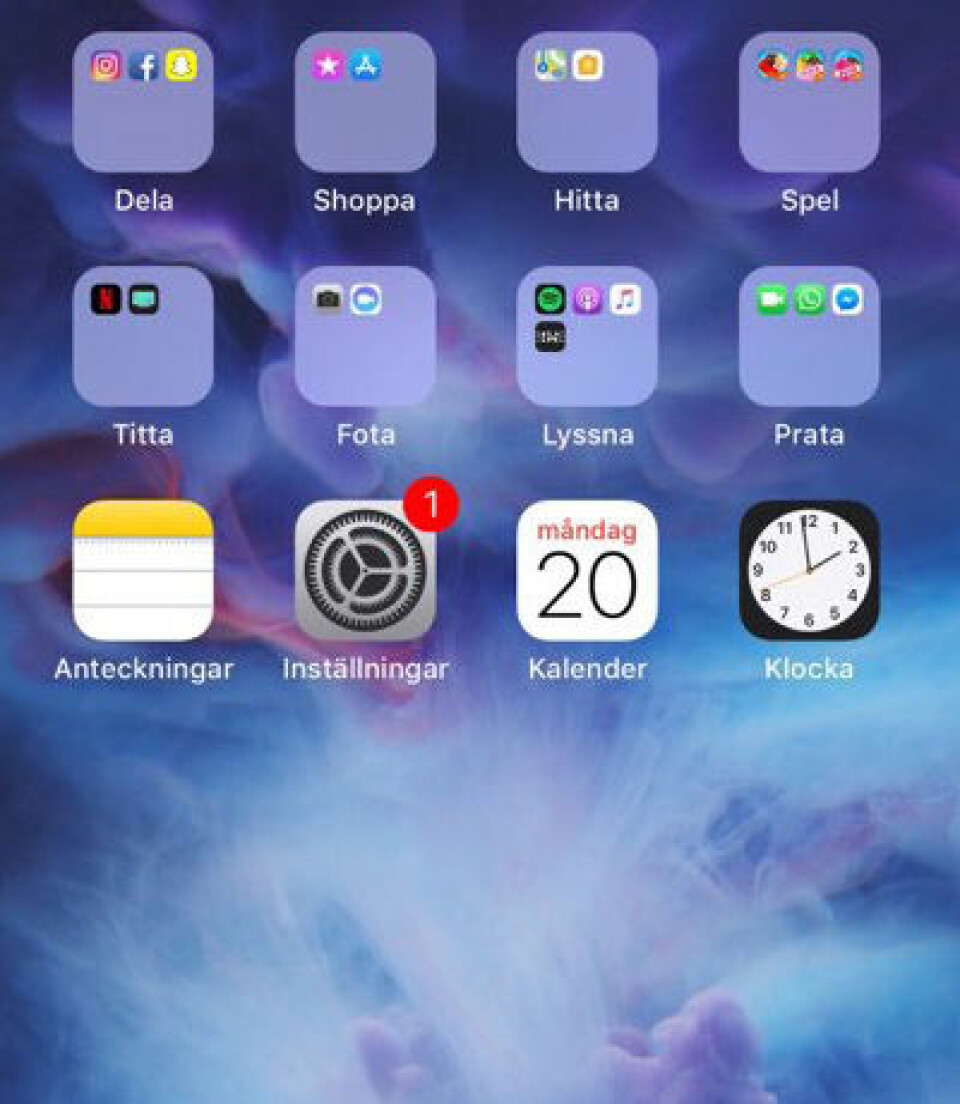The height and width of the screenshot is (1104, 960).
Task: Open the Fota folder
Action: (365, 336)
